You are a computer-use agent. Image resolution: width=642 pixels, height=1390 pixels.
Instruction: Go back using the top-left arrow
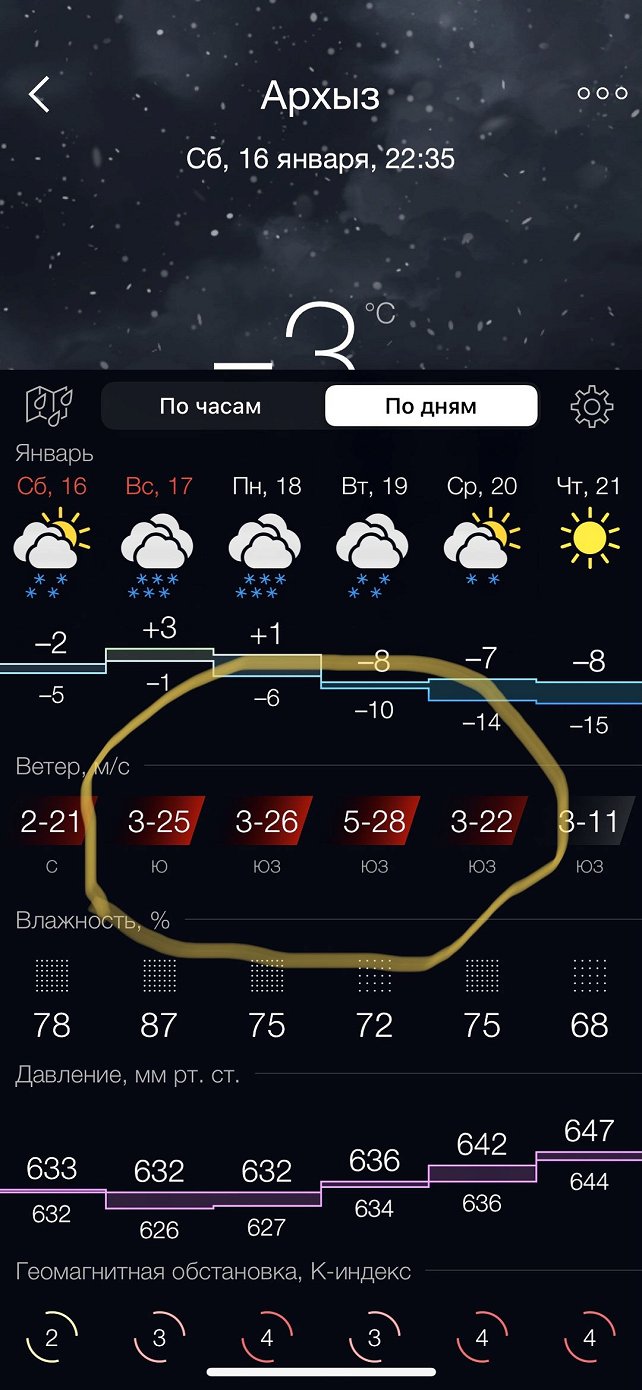pyautogui.click(x=39, y=95)
